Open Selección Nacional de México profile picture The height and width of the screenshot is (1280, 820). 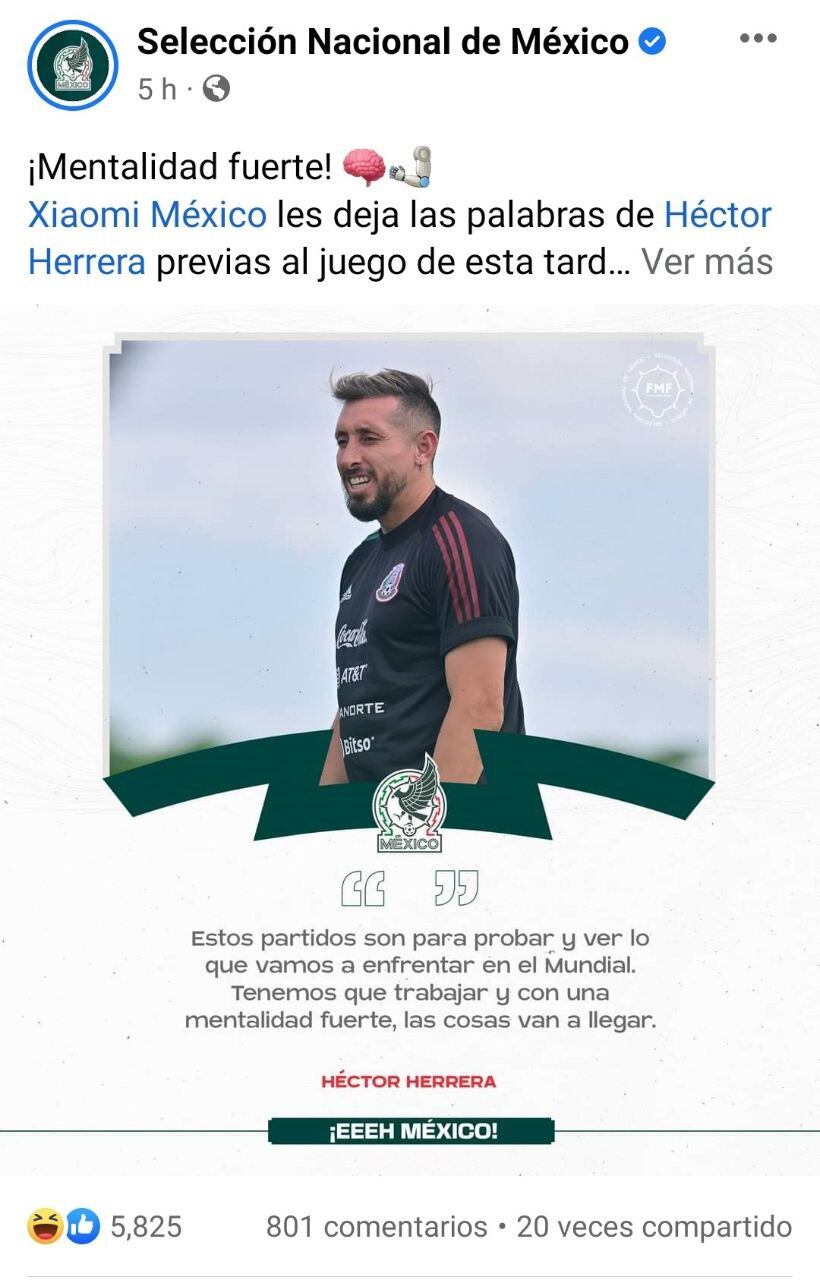pos(72,65)
